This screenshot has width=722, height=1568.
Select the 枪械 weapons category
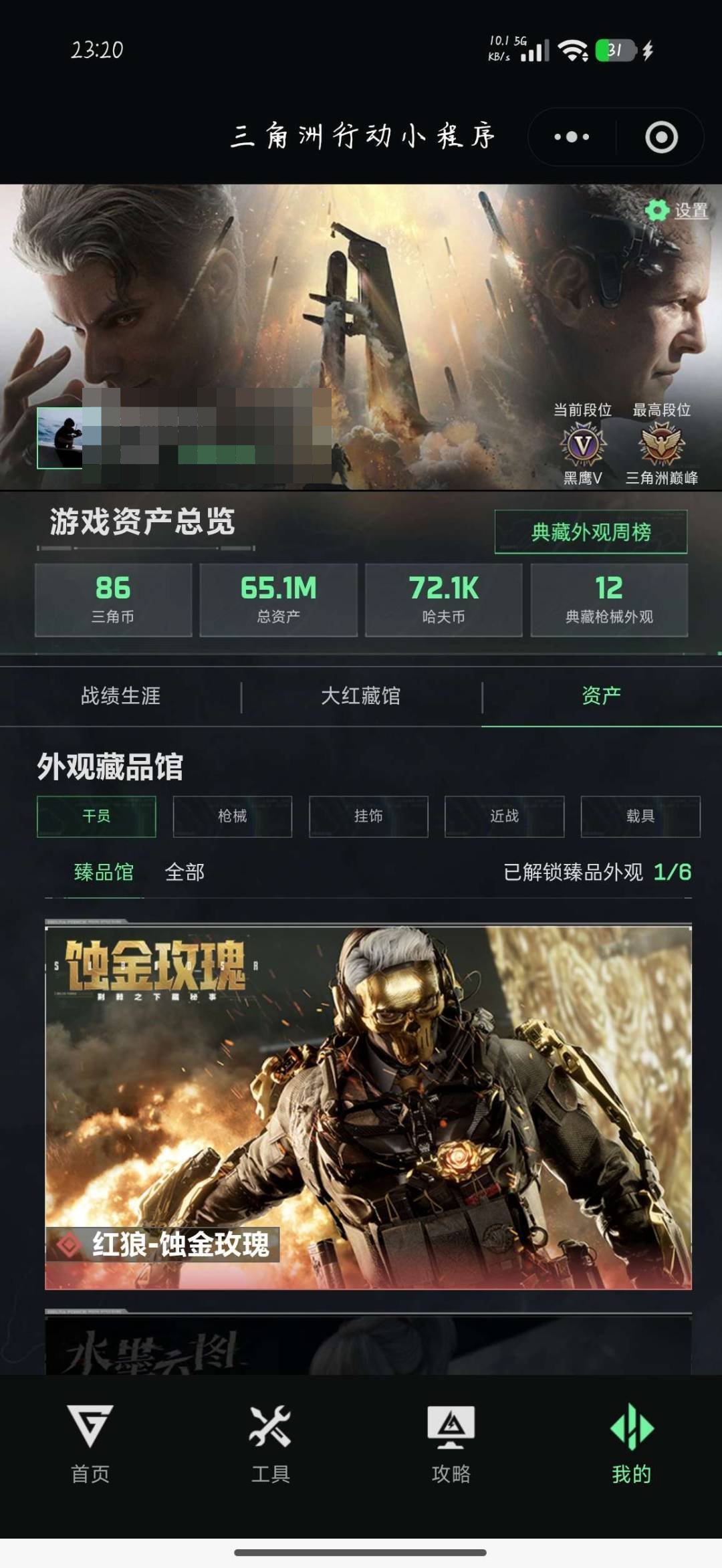click(x=231, y=816)
